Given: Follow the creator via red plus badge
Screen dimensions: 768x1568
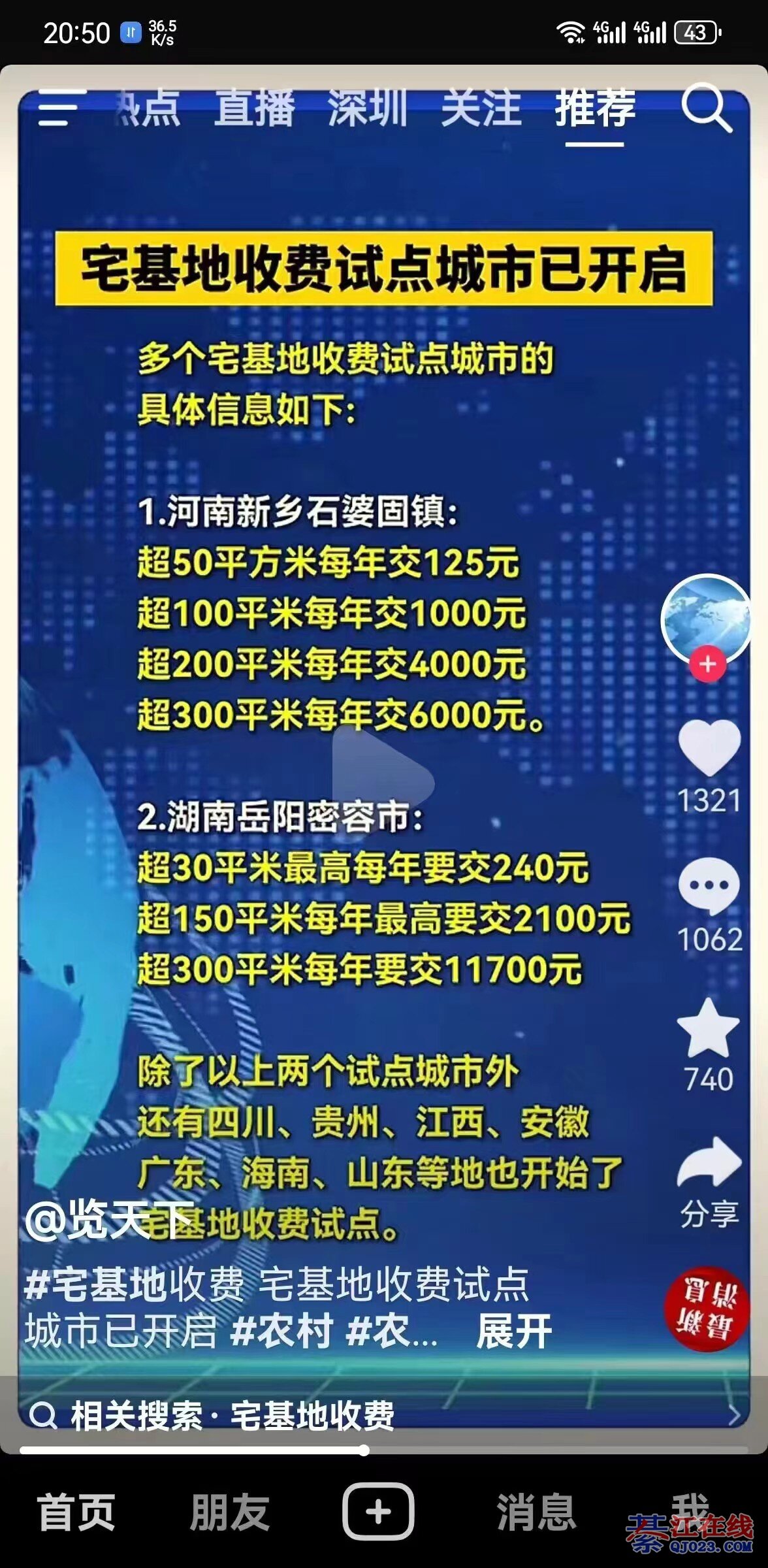Looking at the screenshot, I should point(708,664).
